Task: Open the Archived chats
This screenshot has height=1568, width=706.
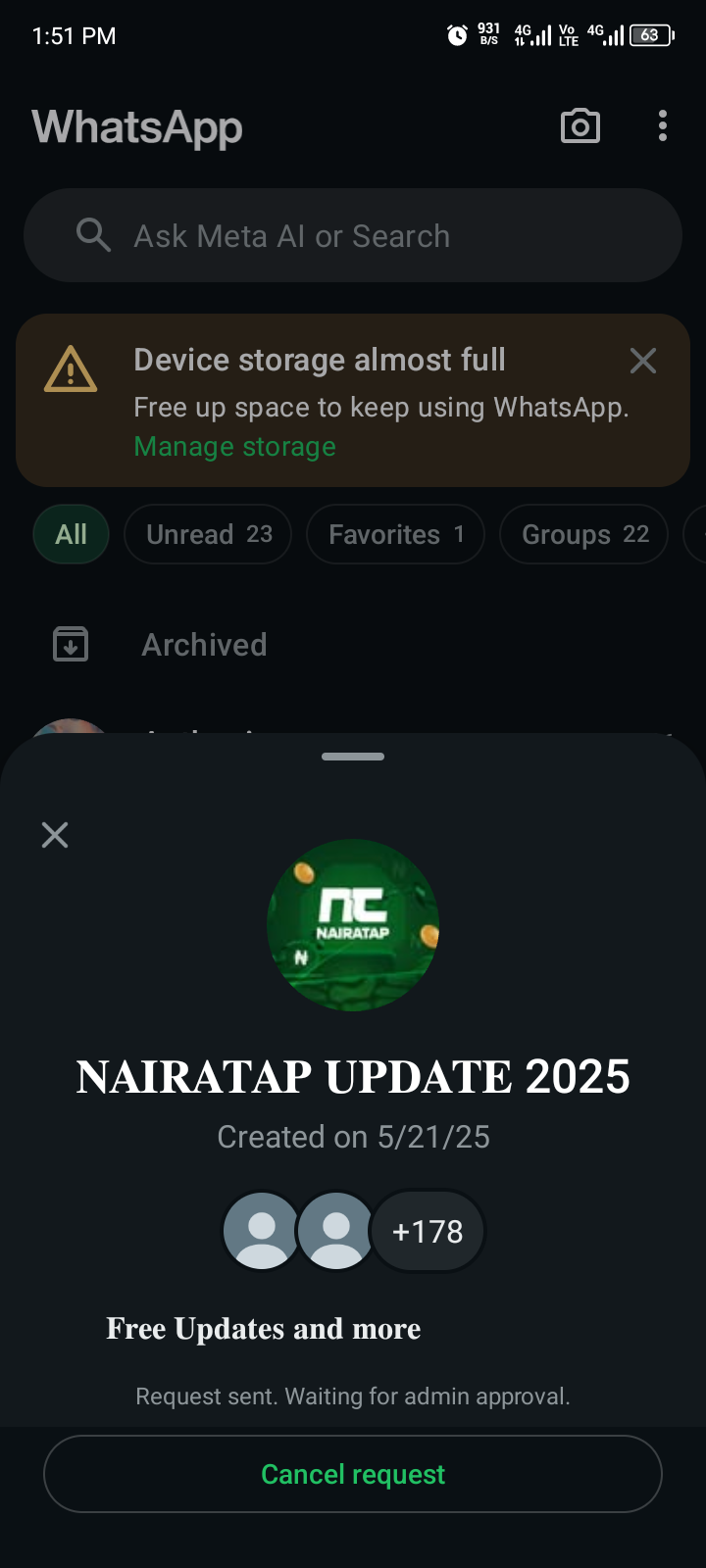Action: click(204, 645)
